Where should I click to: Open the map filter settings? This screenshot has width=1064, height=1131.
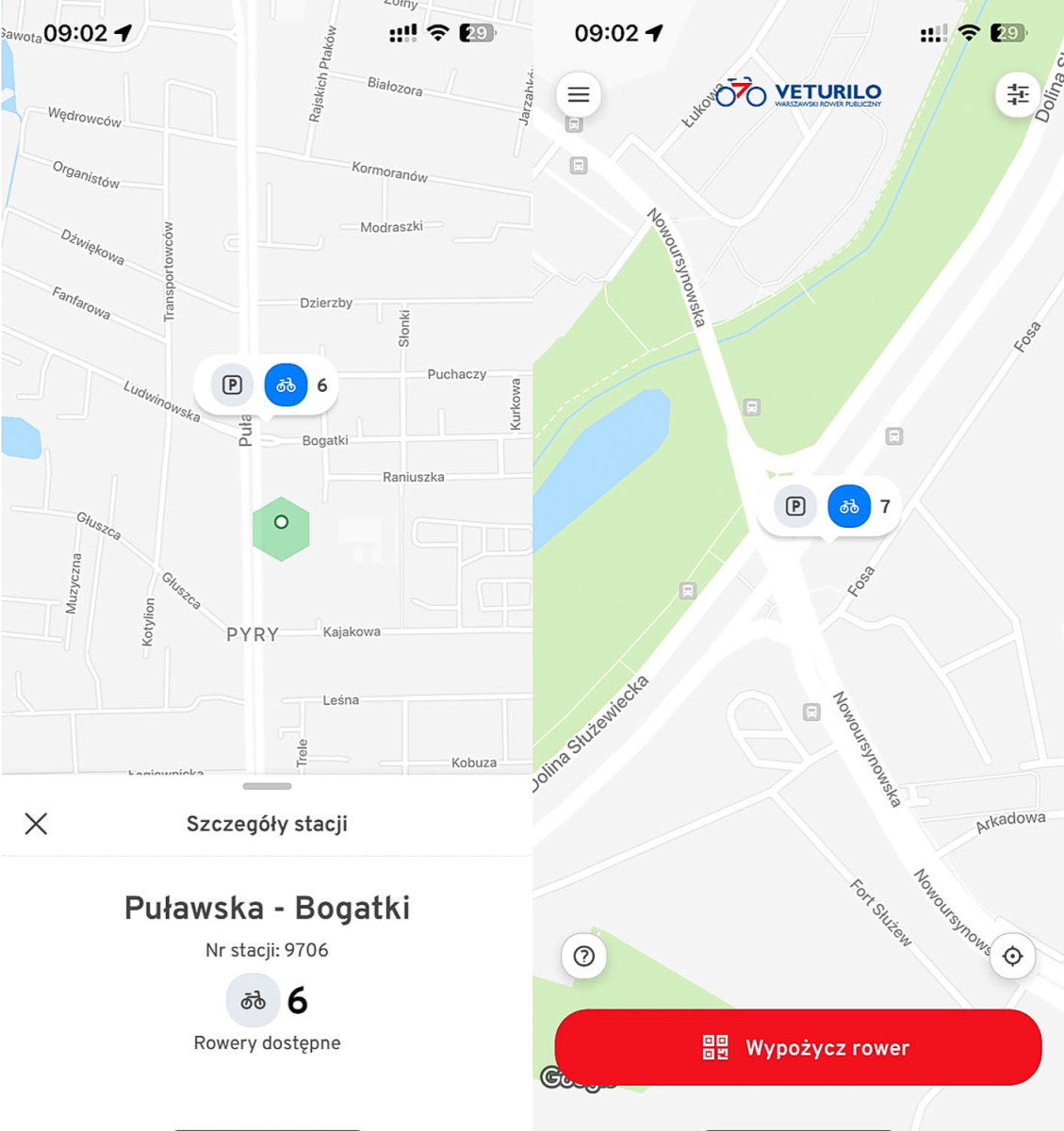(x=1018, y=94)
